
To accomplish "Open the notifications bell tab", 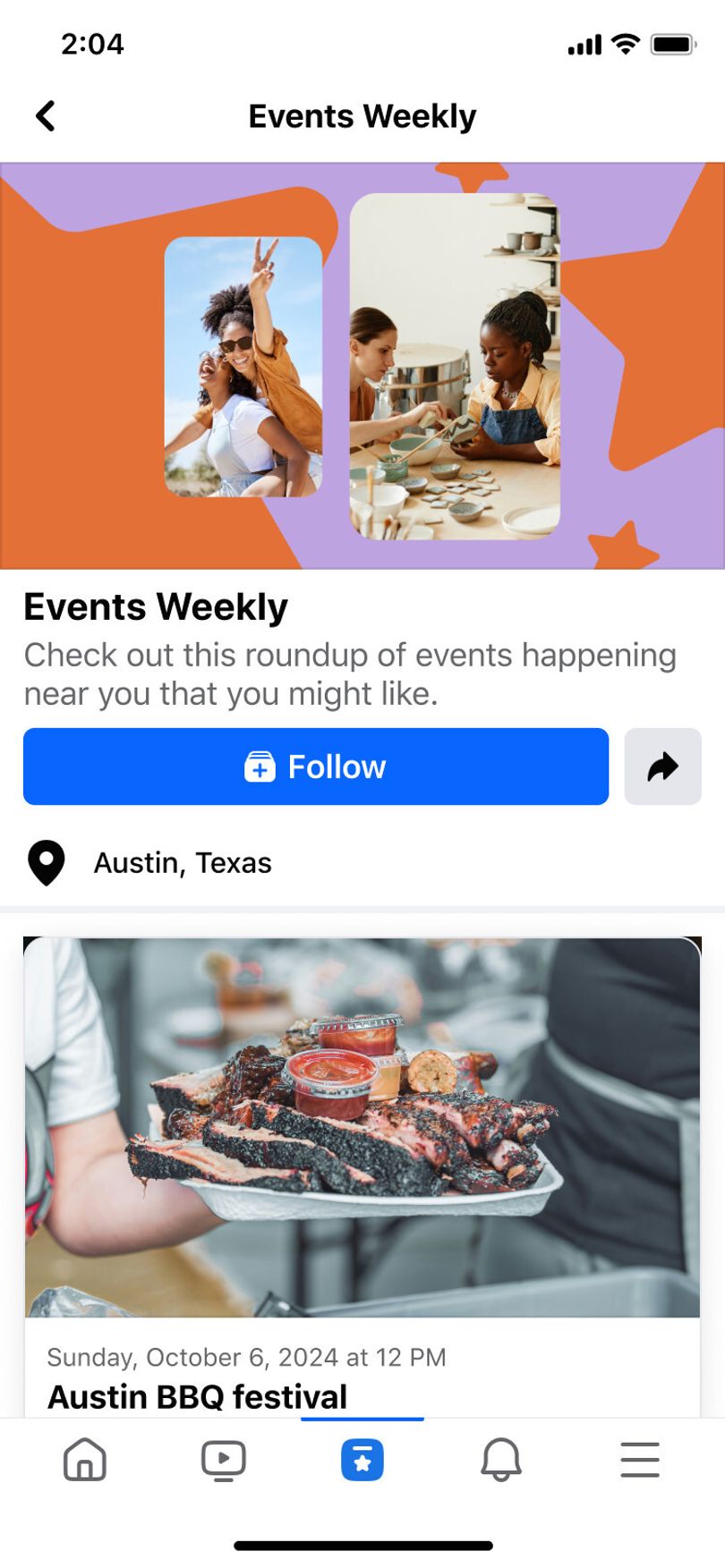I will pyautogui.click(x=501, y=1460).
